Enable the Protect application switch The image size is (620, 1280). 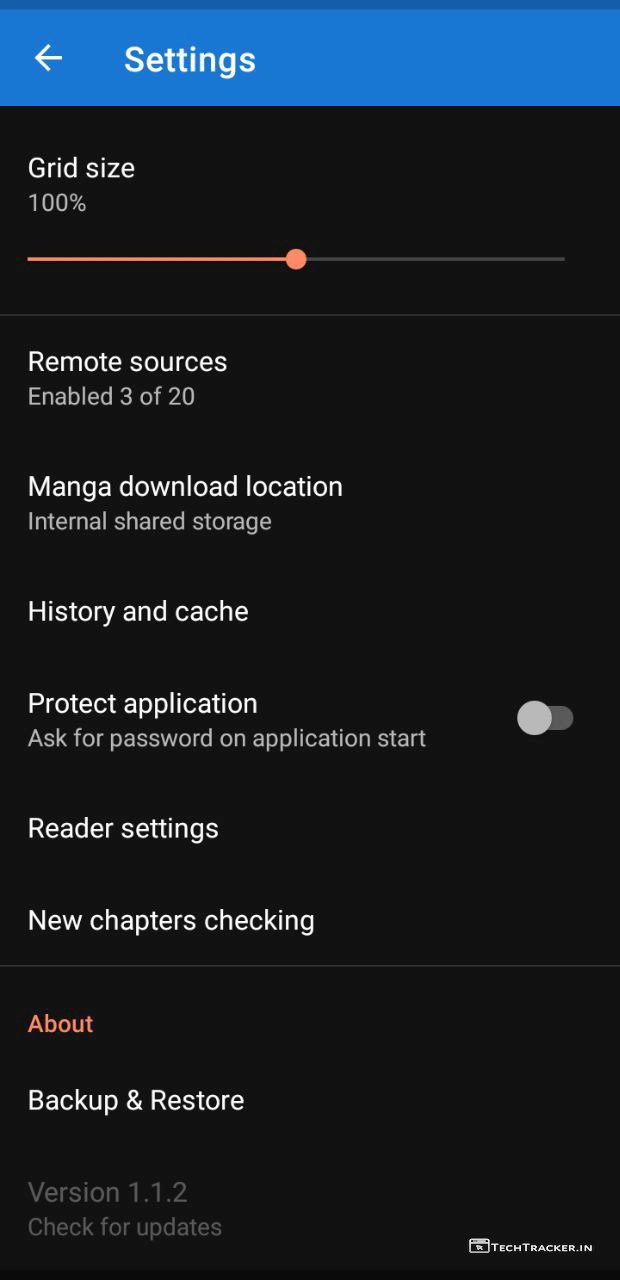[x=544, y=718]
